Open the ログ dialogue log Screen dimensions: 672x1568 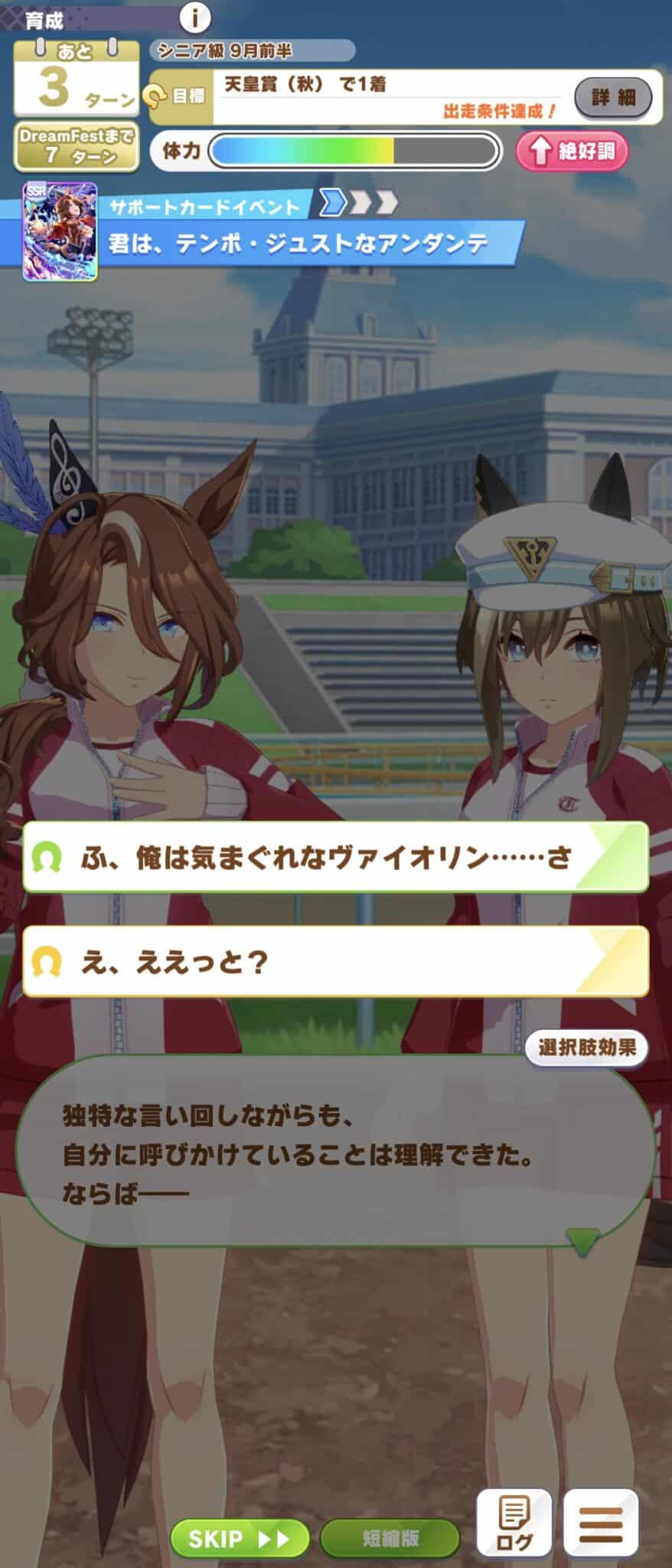[514, 1523]
